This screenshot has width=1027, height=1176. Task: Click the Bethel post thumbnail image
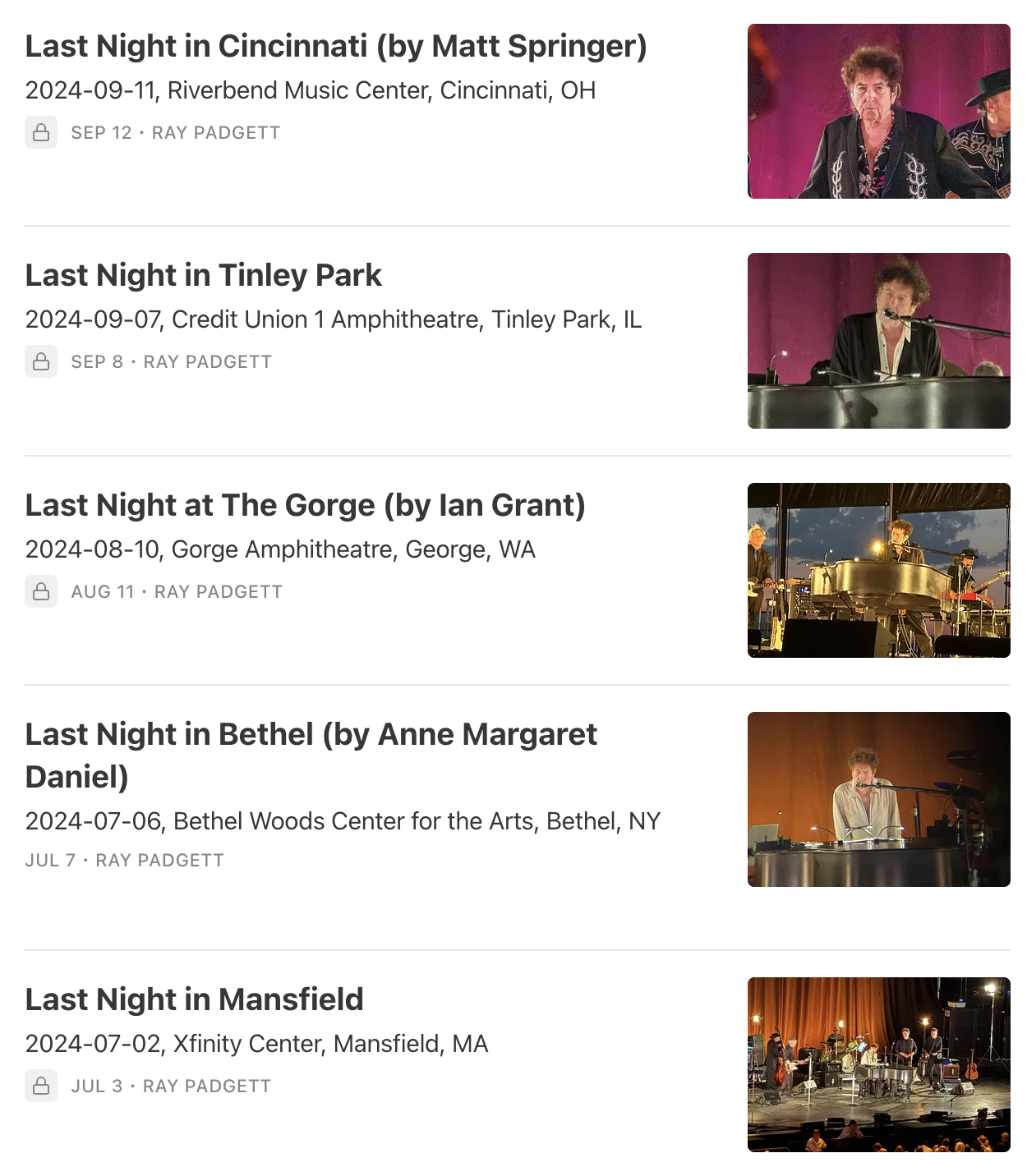point(878,800)
